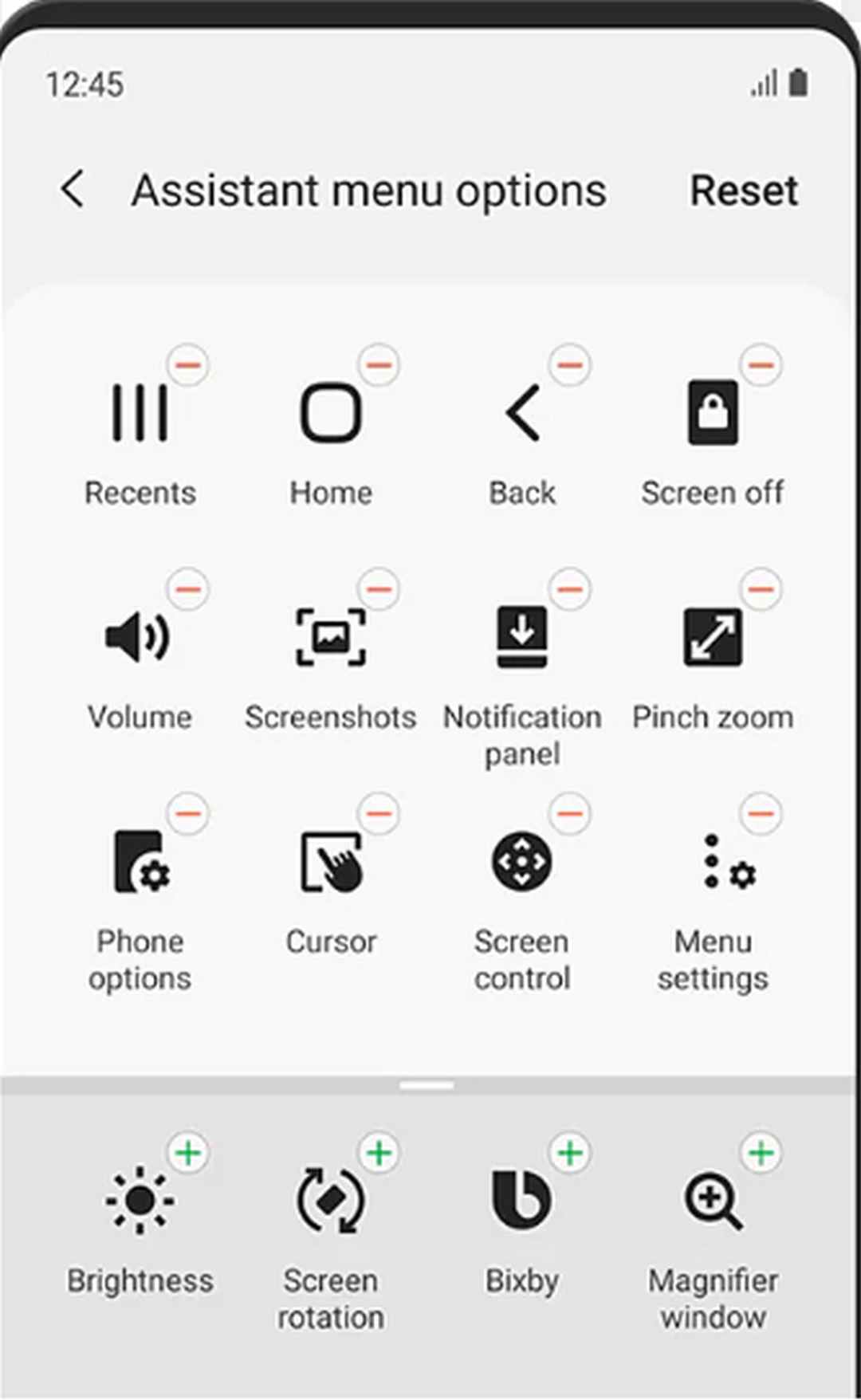Add Brightness to the assistant menu
Screen dimensions: 861x1400
[x=188, y=1152]
